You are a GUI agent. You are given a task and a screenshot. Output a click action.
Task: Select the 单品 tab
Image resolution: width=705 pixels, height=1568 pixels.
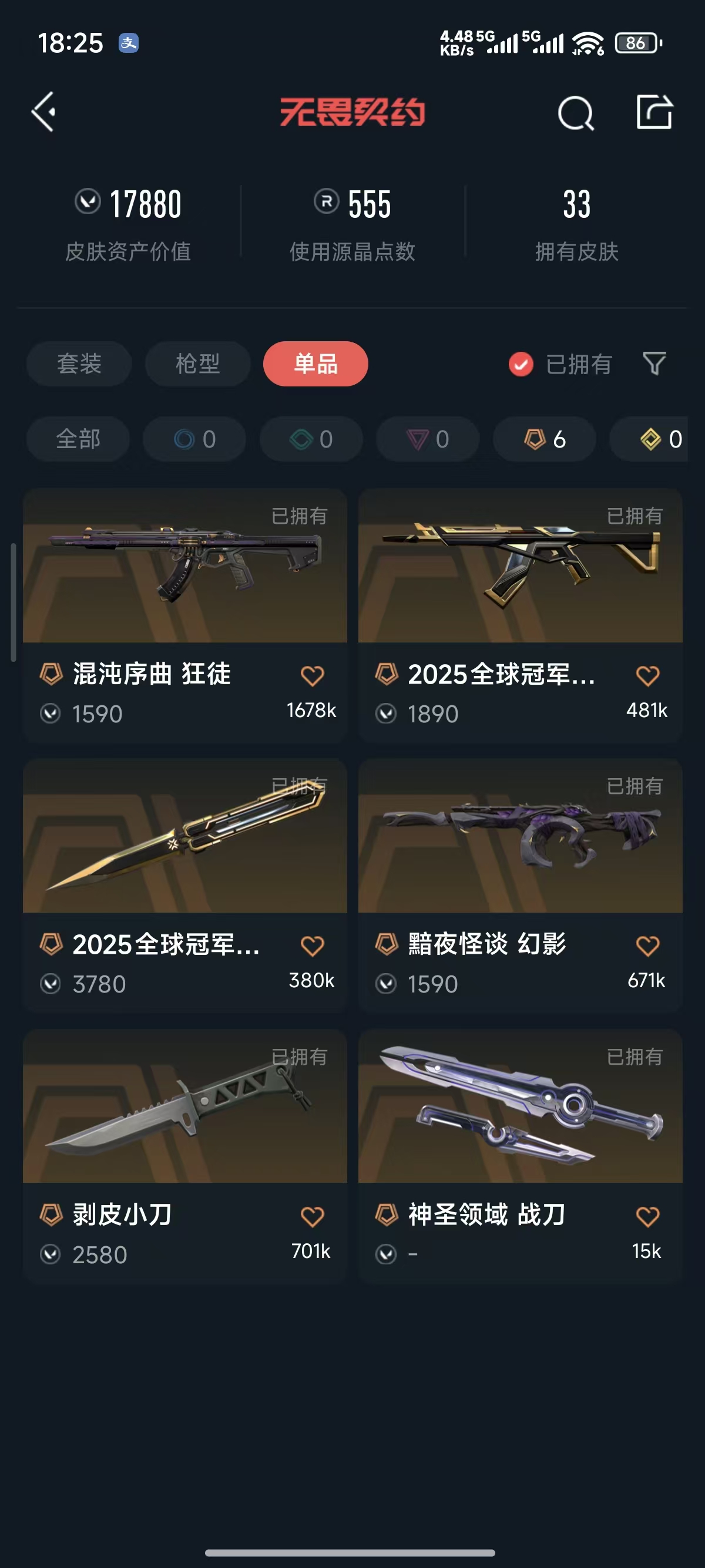pos(315,364)
